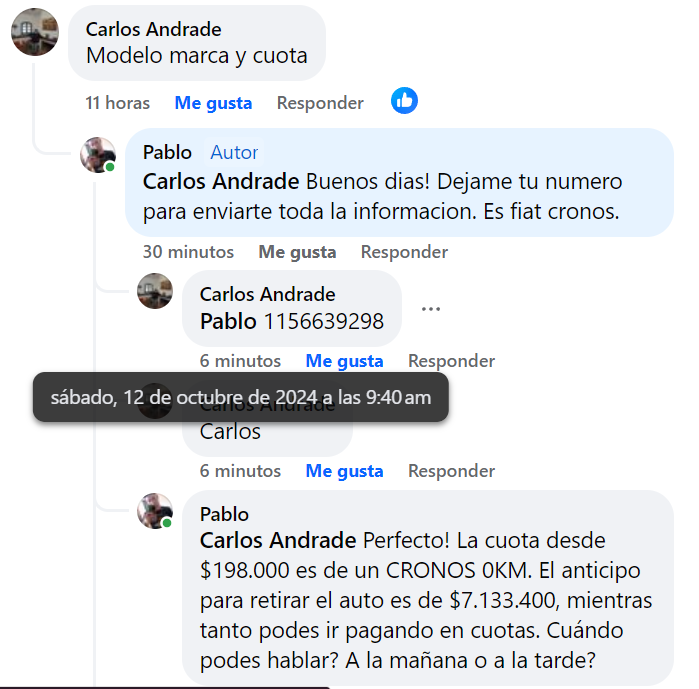The image size is (699, 689).
Task: Open the tagged Carlos Andrade in the CRONOS reply
Action: pos(278,541)
